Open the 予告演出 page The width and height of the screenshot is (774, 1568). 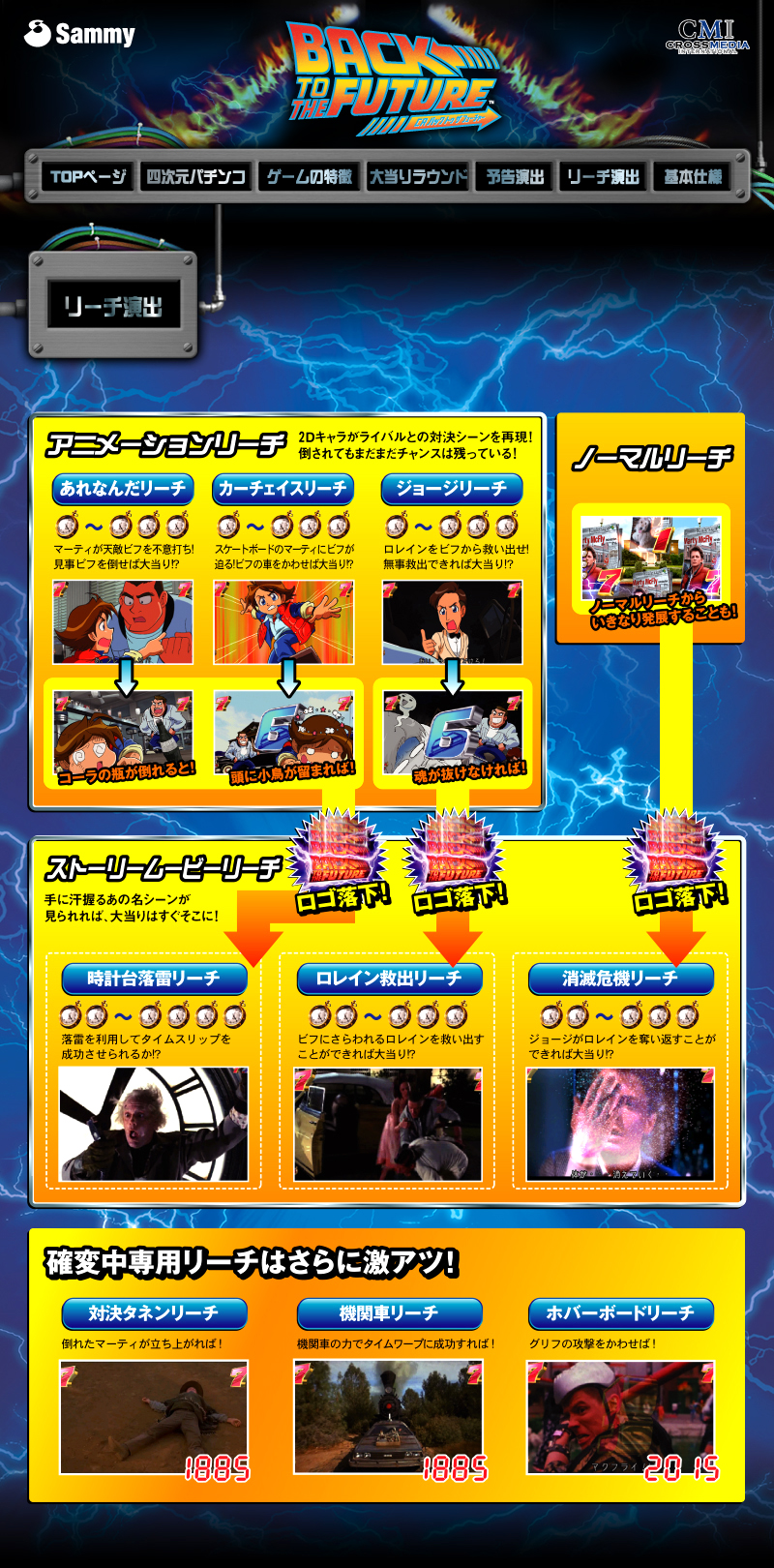click(x=515, y=176)
